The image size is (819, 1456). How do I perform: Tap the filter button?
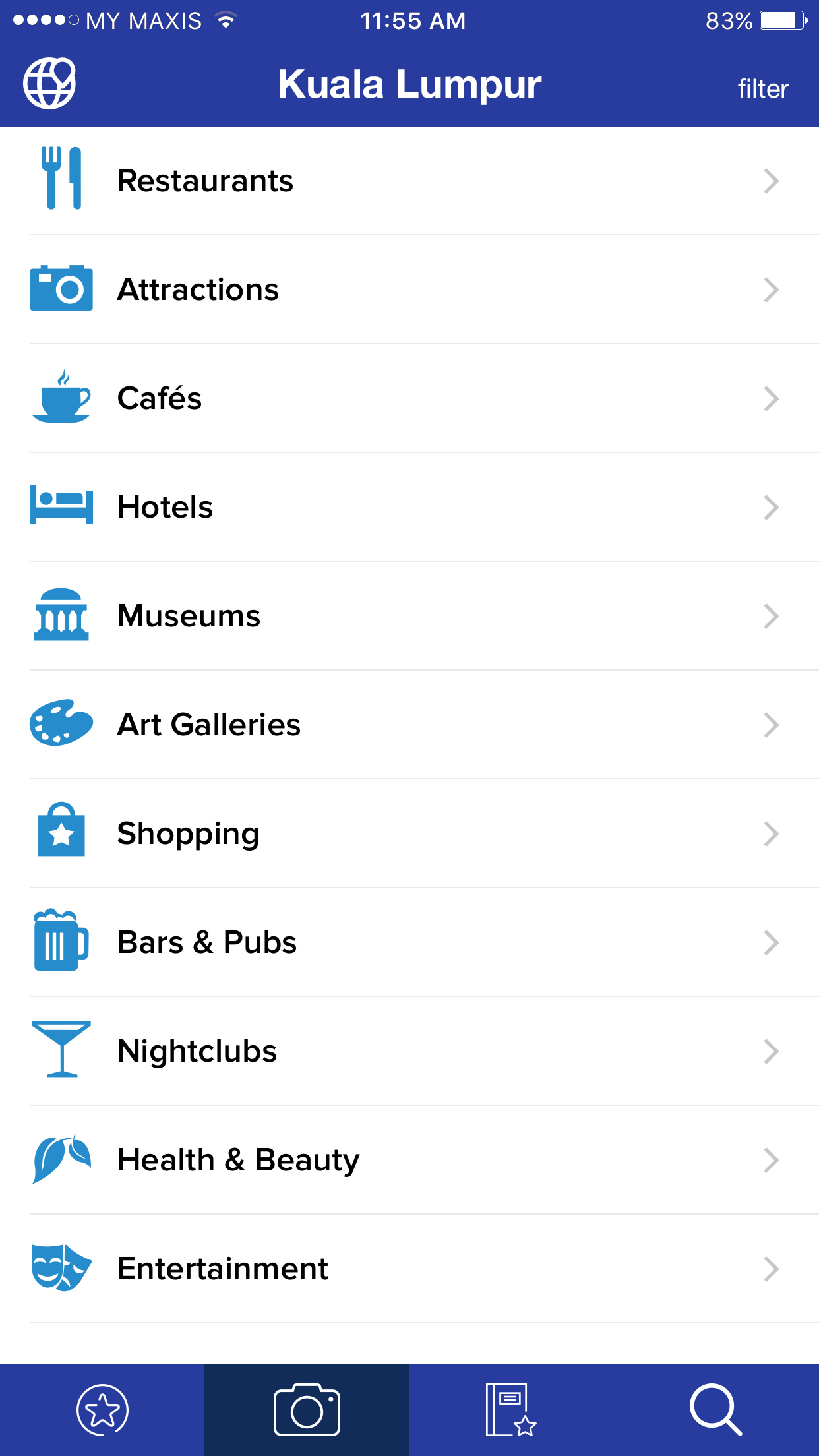pyautogui.click(x=762, y=89)
